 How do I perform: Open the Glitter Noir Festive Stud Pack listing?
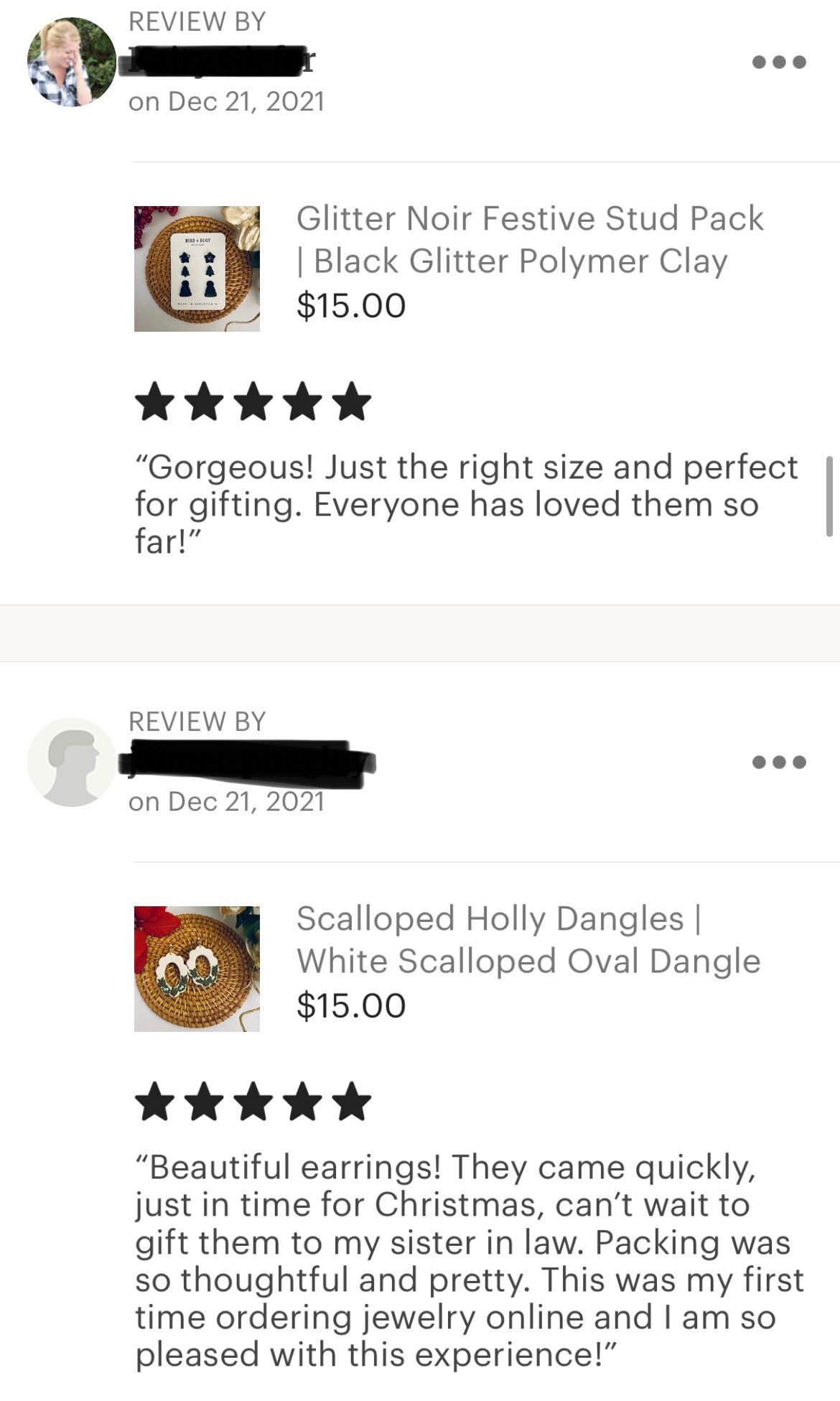tap(529, 240)
